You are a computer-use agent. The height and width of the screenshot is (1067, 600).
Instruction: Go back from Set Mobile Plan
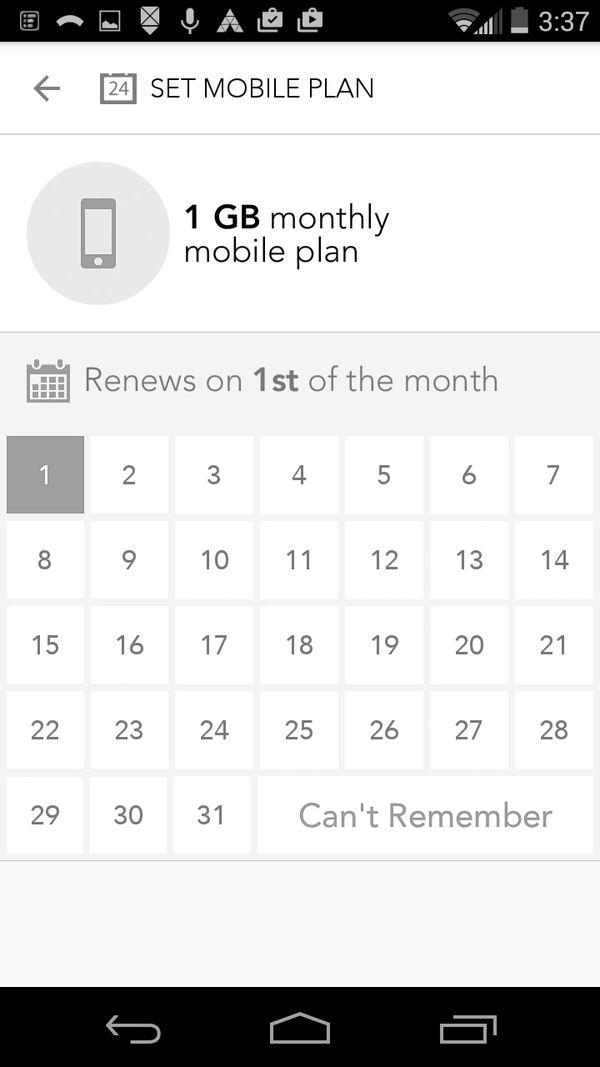(x=46, y=88)
